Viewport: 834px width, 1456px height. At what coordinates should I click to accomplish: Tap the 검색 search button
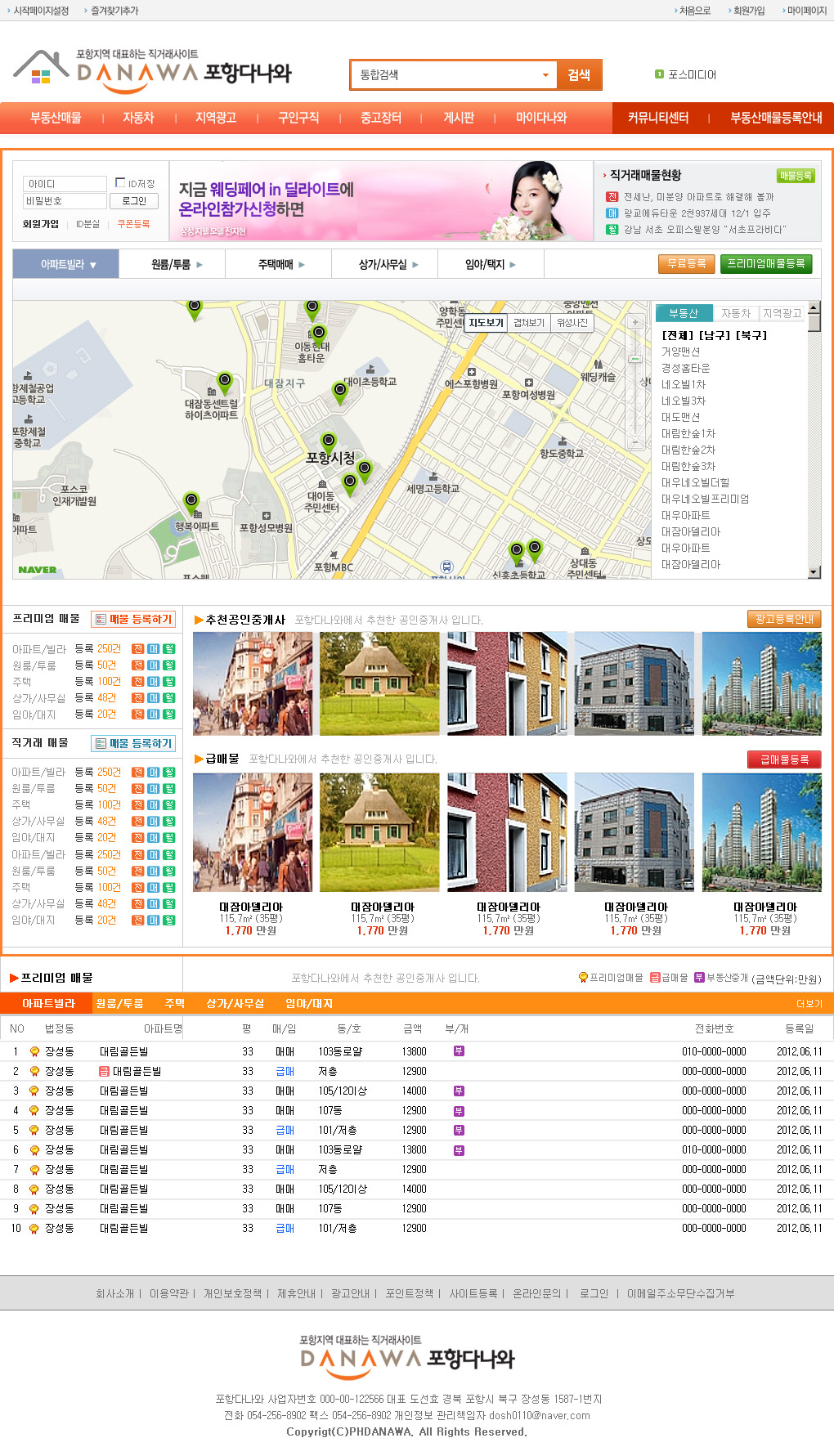(579, 75)
